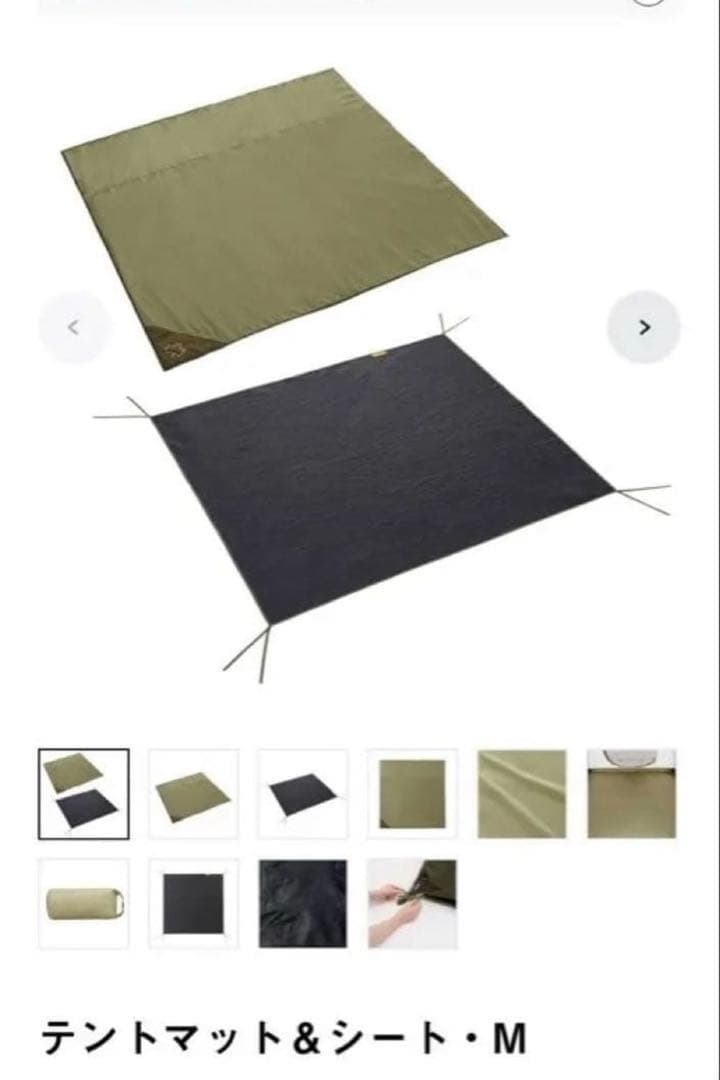The image size is (720, 1080).
Task: Select the black sheet top-down square thumbnail
Action: coord(193,904)
